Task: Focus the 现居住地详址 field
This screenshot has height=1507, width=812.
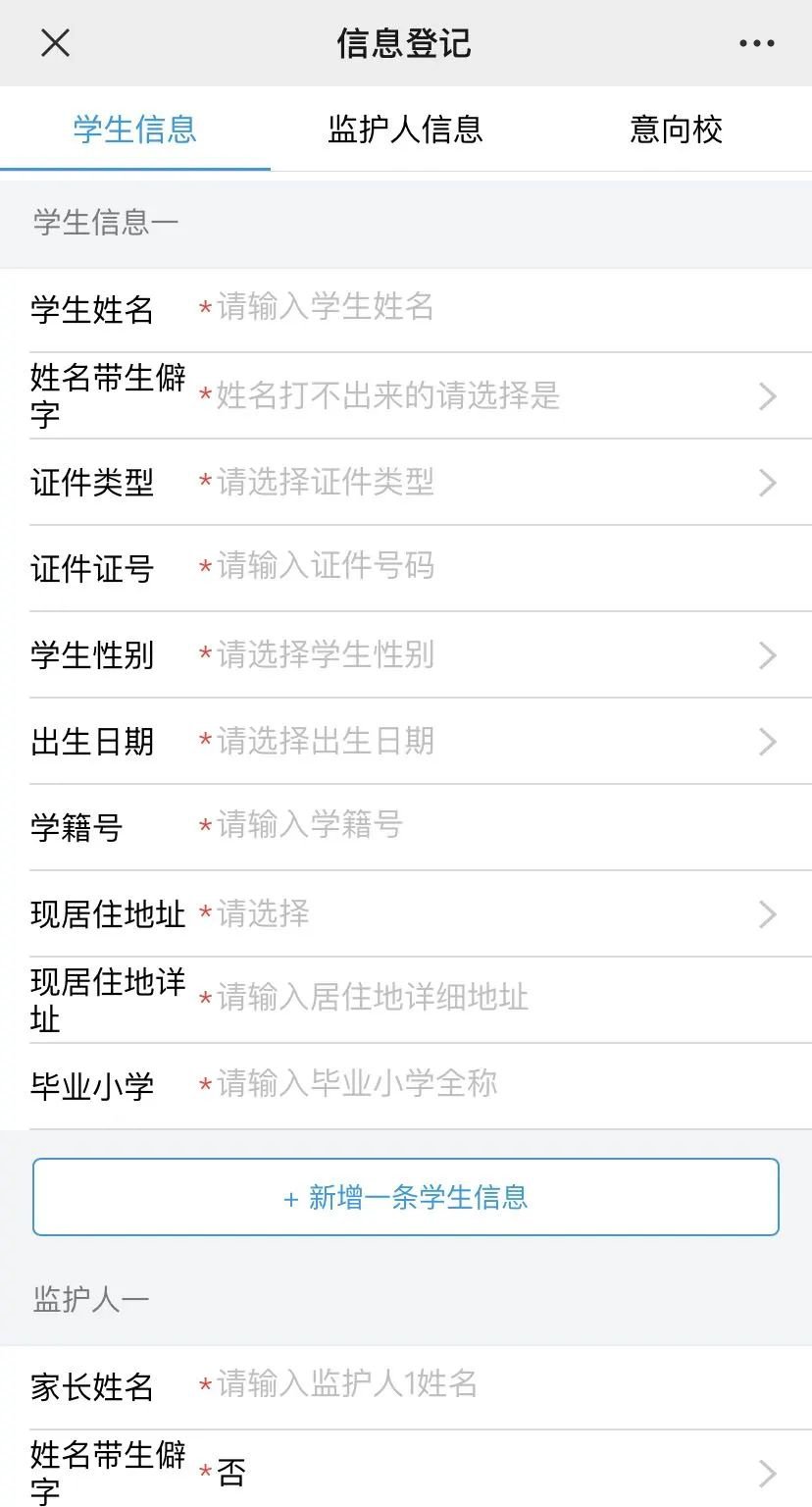Action: click(x=490, y=998)
